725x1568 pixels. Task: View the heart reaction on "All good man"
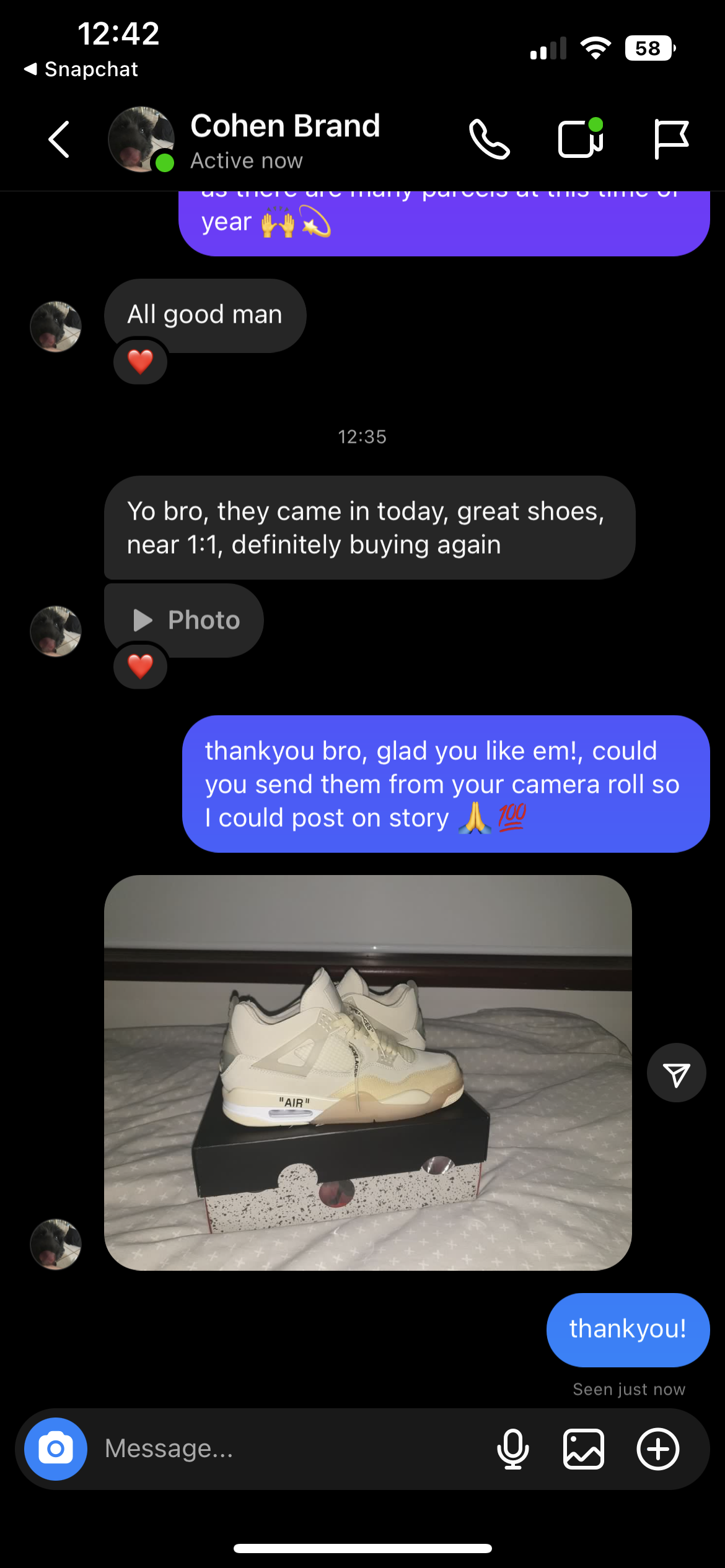pos(140,362)
